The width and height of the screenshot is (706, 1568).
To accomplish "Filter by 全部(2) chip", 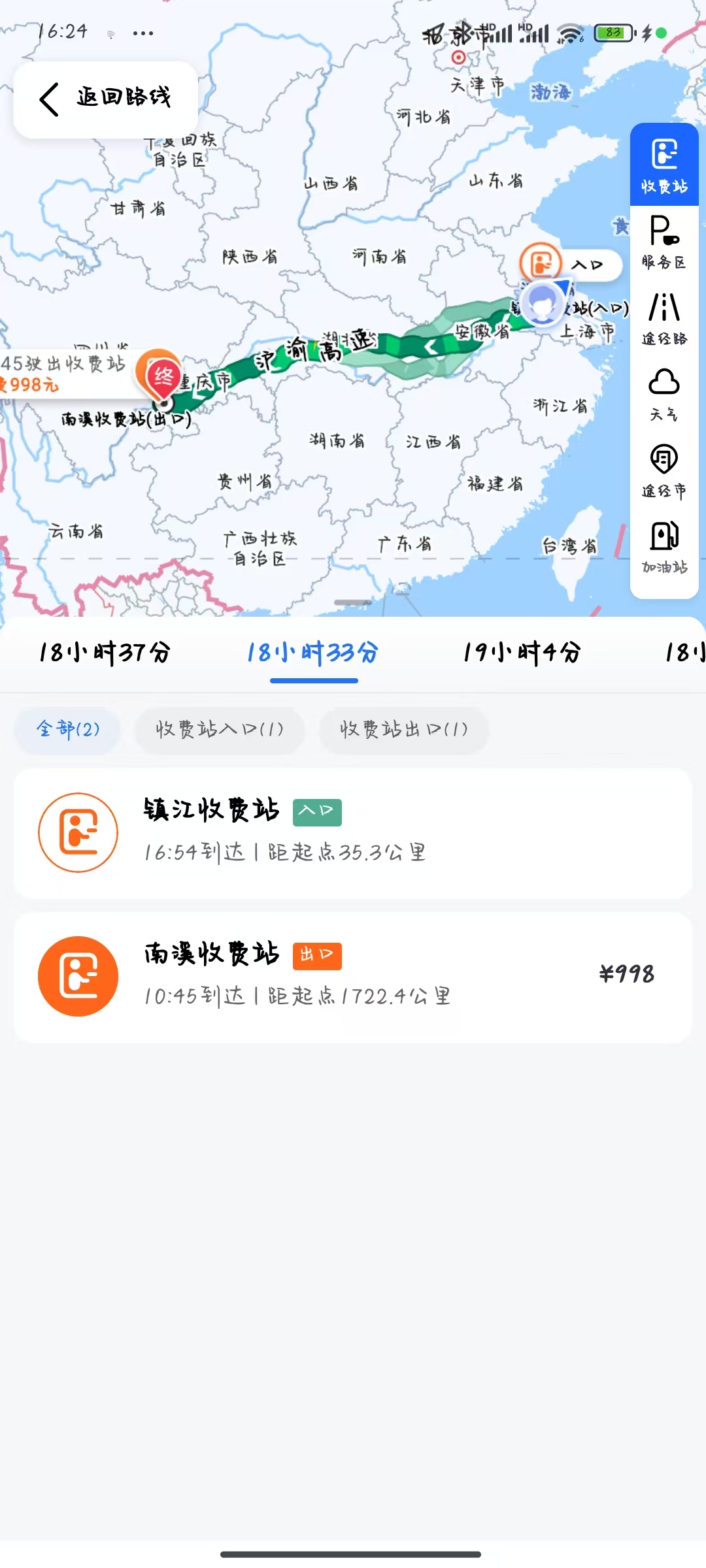I will (68, 729).
